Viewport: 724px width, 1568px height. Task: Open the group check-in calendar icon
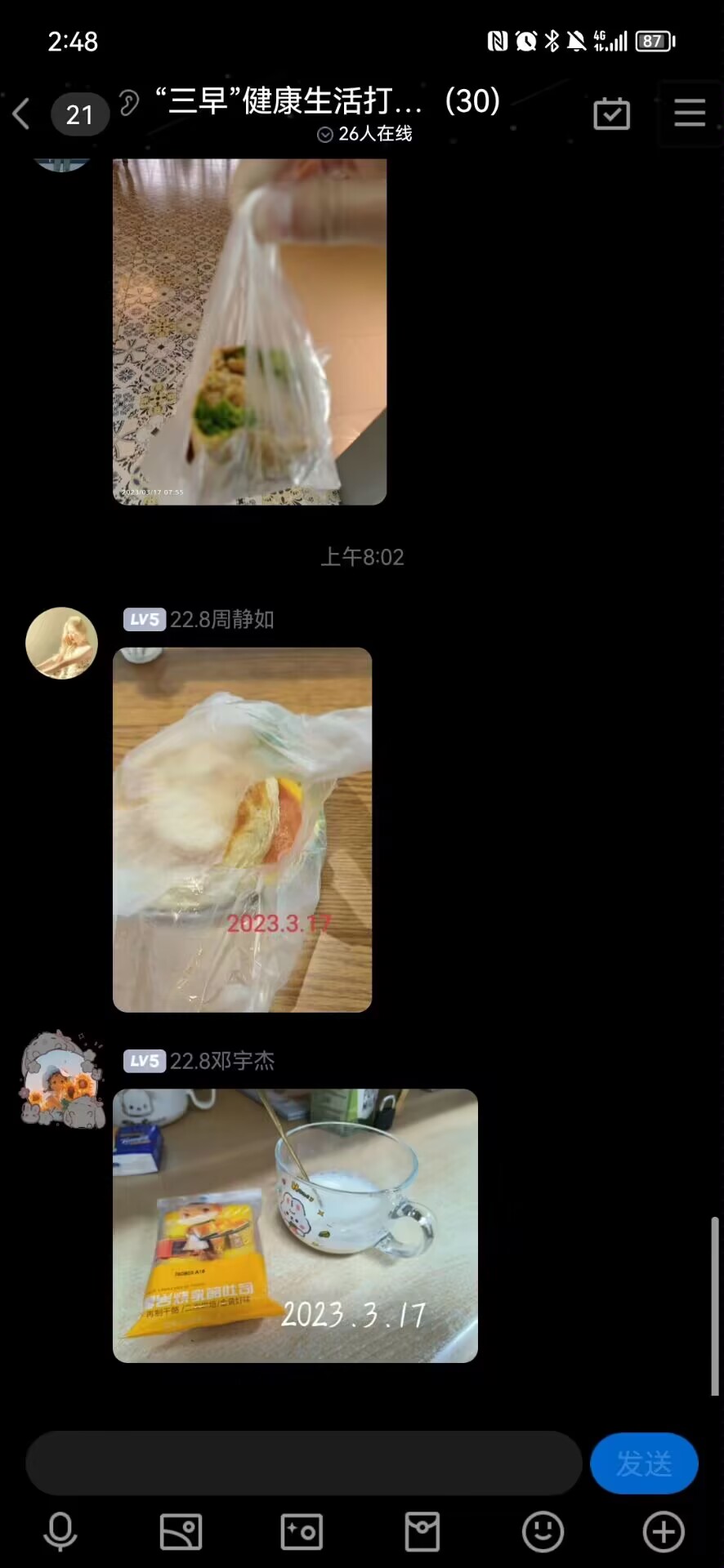611,114
